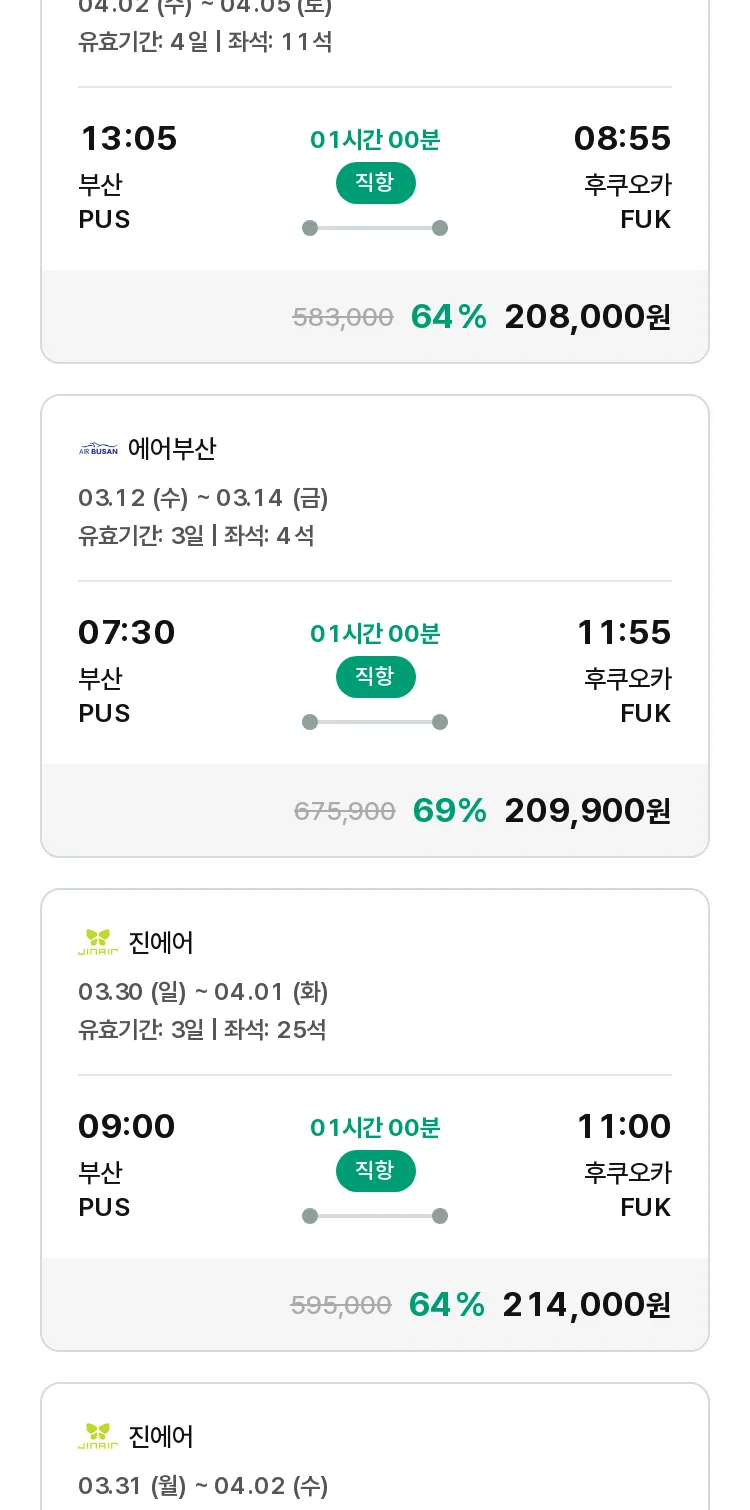The width and height of the screenshot is (750, 1510).
Task: Open the 진에어 flight departing 03.30 (일)
Action: click(x=375, y=1120)
